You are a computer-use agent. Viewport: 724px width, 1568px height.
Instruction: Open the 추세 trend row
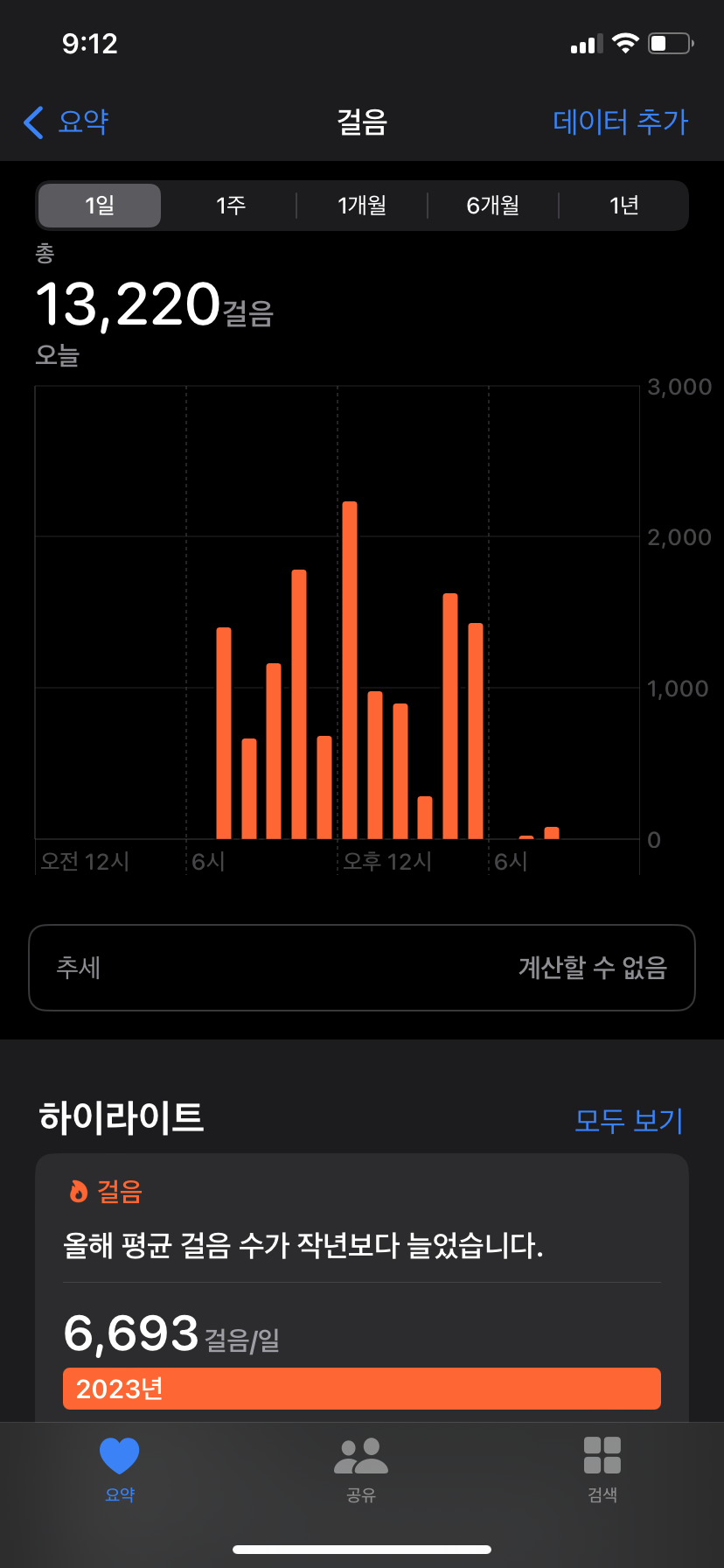[362, 968]
